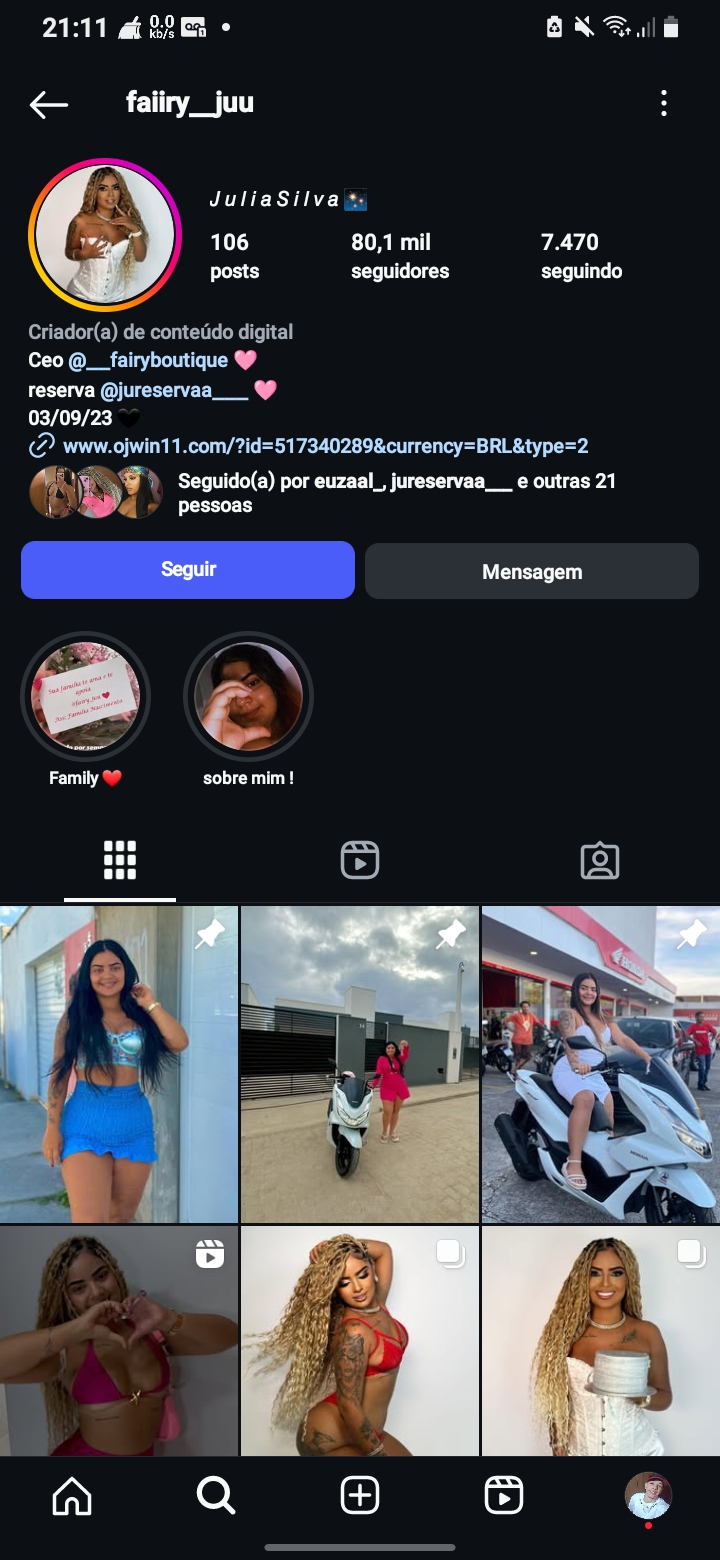Open the three-dot options menu

663,103
